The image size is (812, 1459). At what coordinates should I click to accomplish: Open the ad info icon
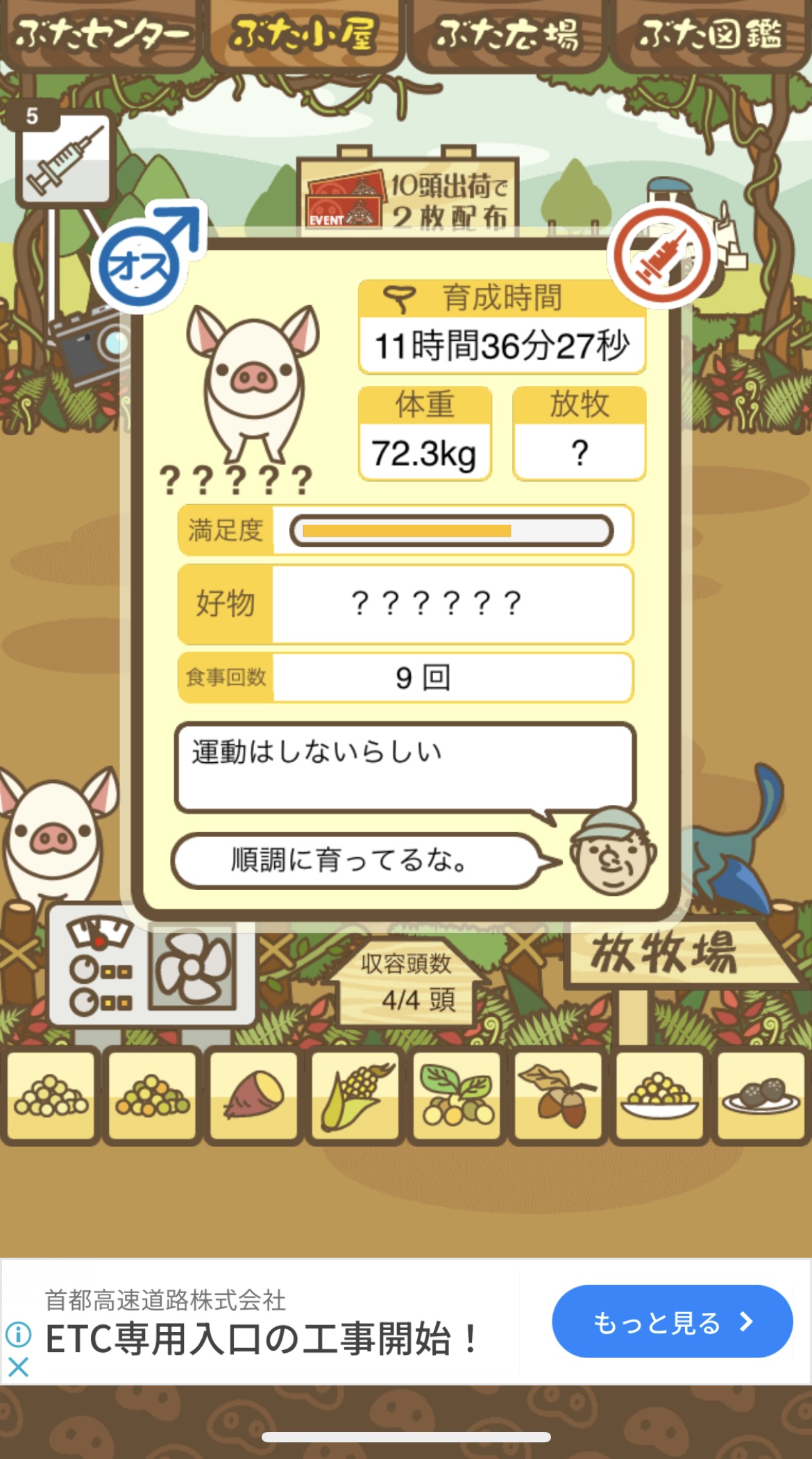[19, 1334]
